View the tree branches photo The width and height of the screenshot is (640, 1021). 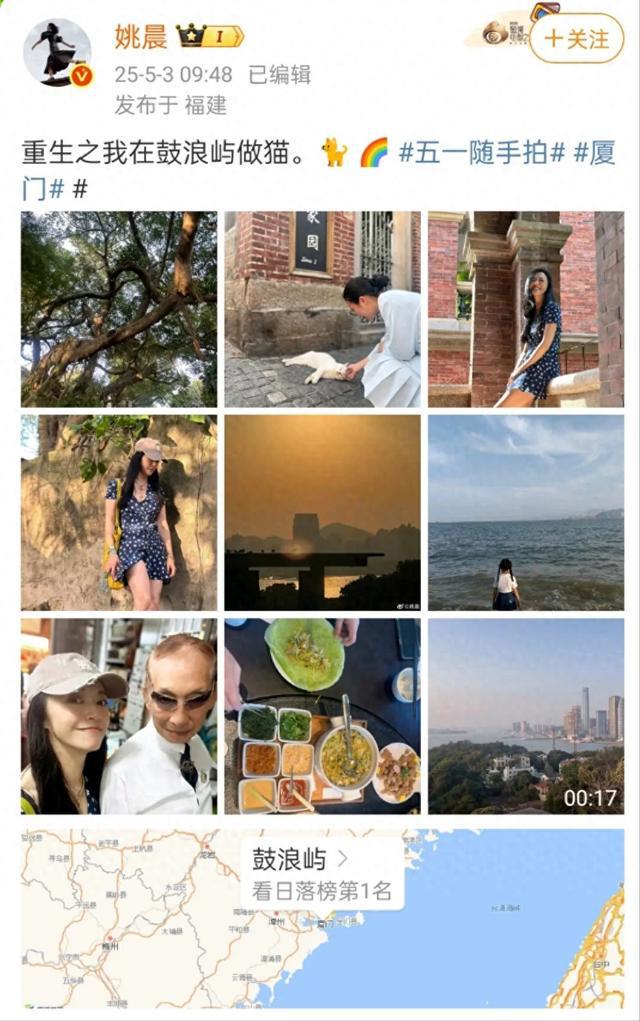pyautogui.click(x=118, y=309)
